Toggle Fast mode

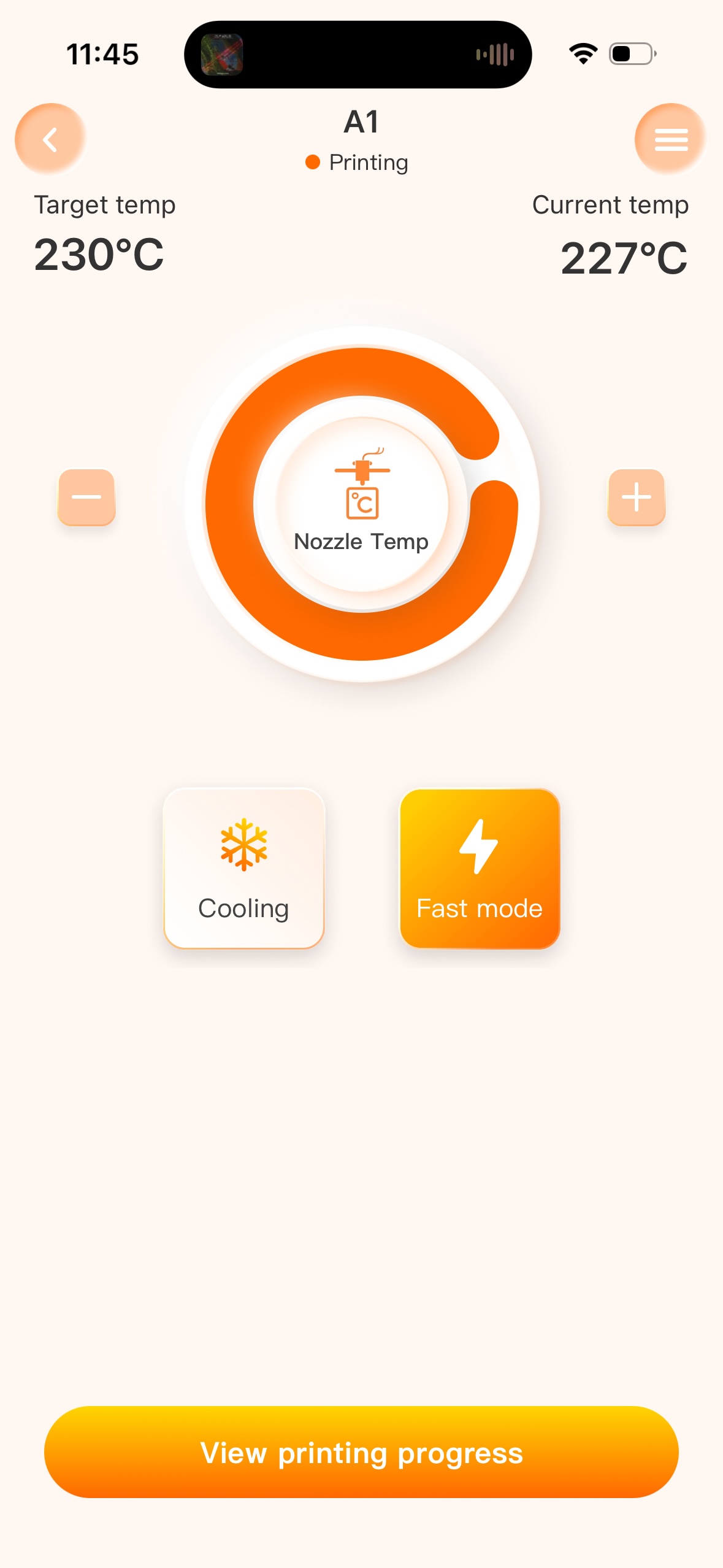(x=480, y=868)
